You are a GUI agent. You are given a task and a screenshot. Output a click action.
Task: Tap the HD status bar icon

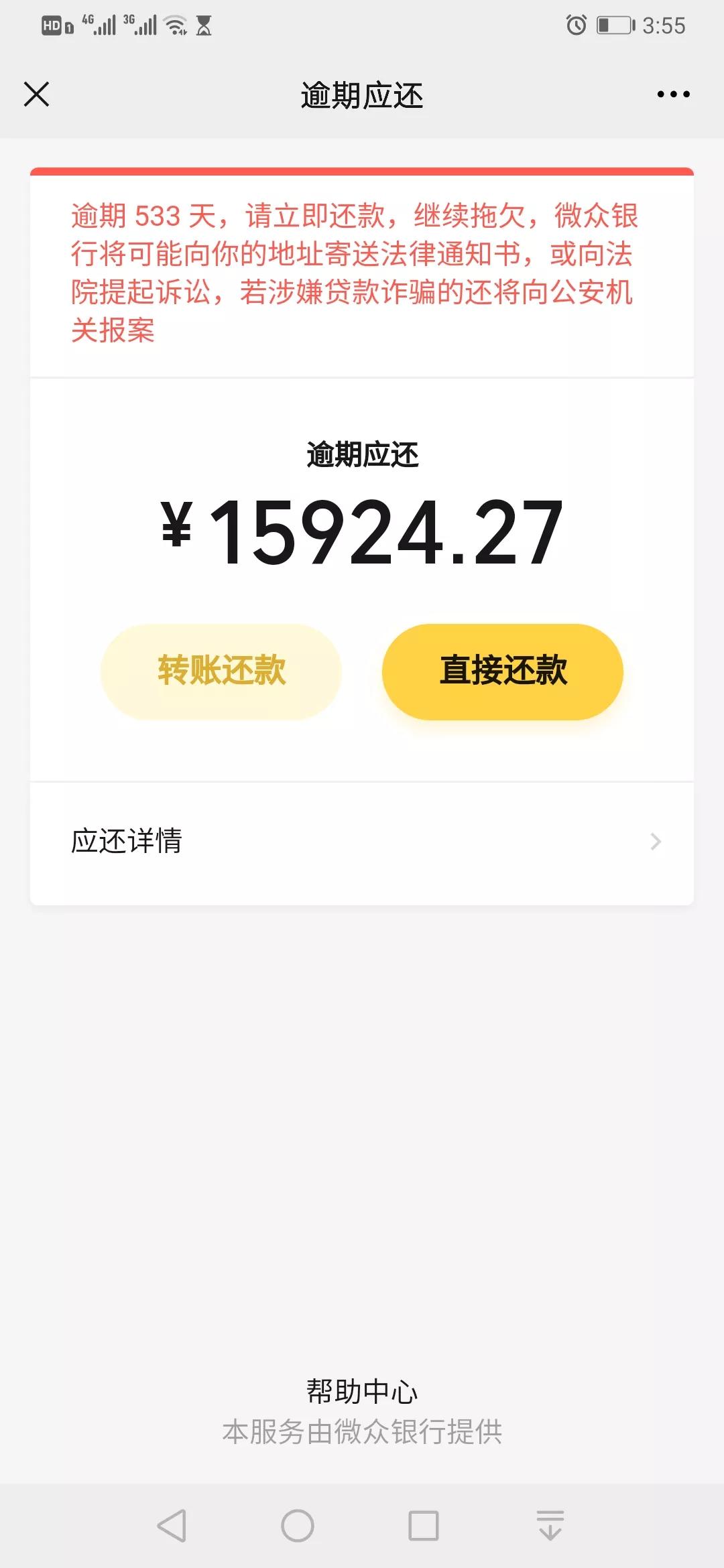(52, 25)
